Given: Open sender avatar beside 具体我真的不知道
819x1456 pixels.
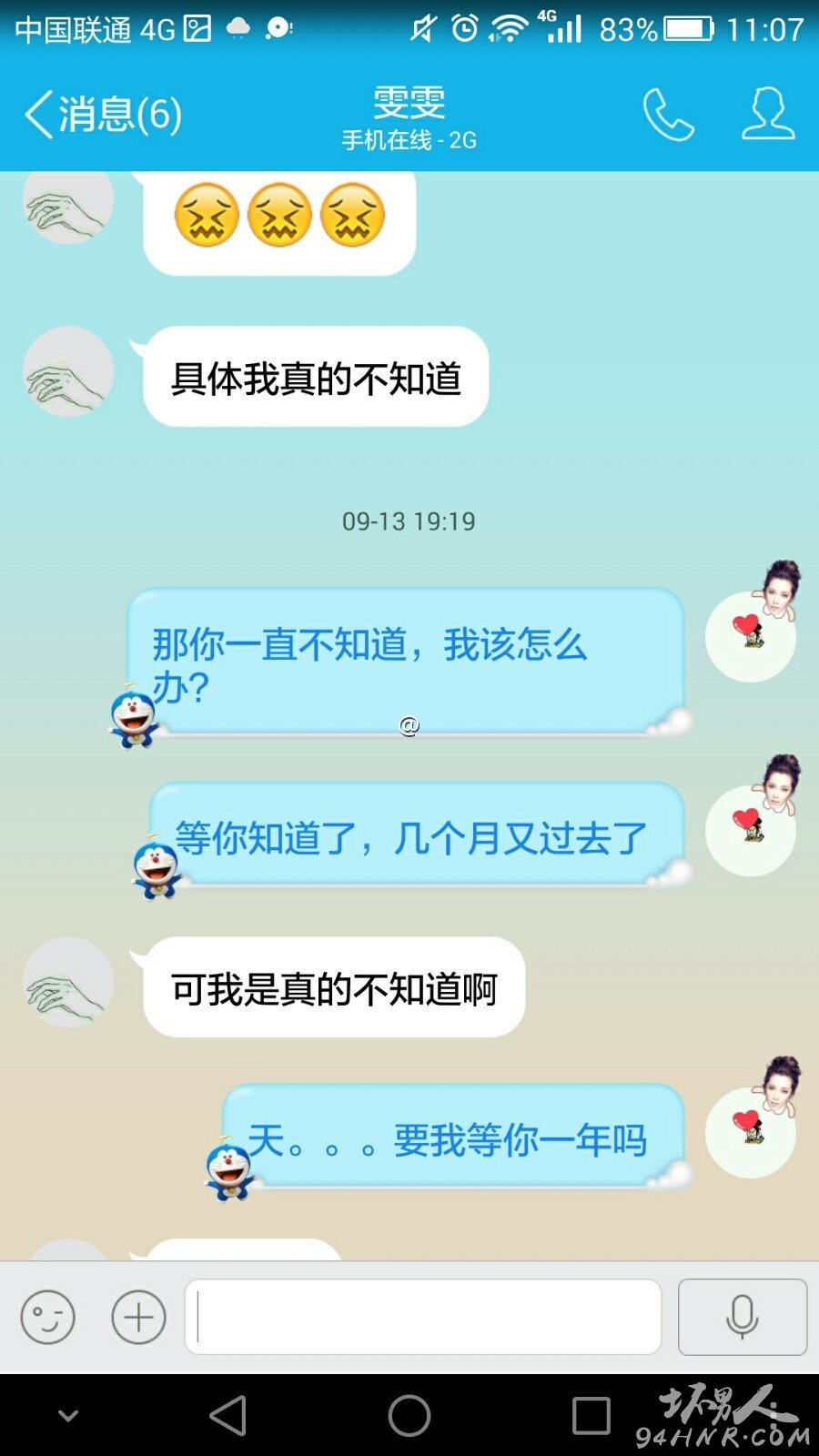Looking at the screenshot, I should [68, 371].
